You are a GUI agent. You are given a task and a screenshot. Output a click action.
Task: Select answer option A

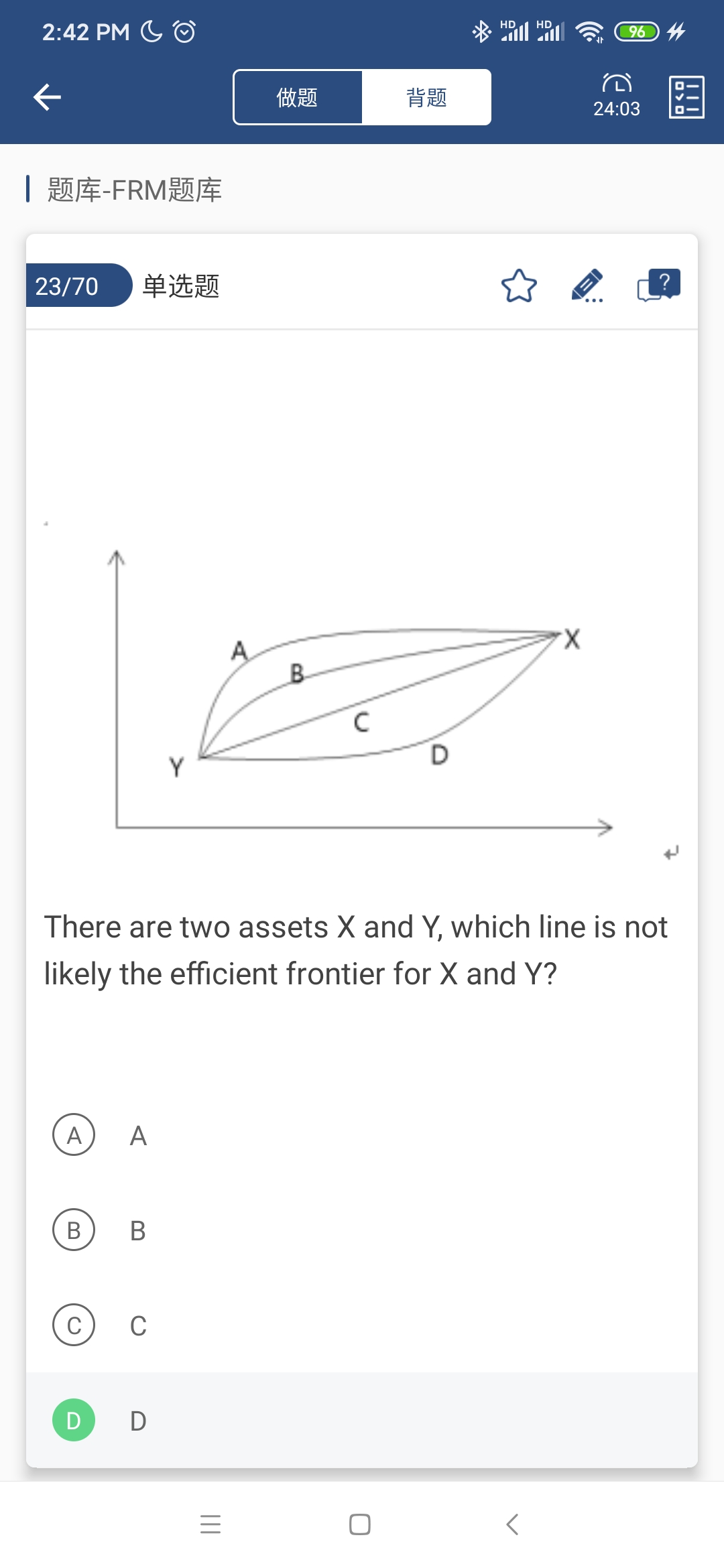coord(74,1134)
